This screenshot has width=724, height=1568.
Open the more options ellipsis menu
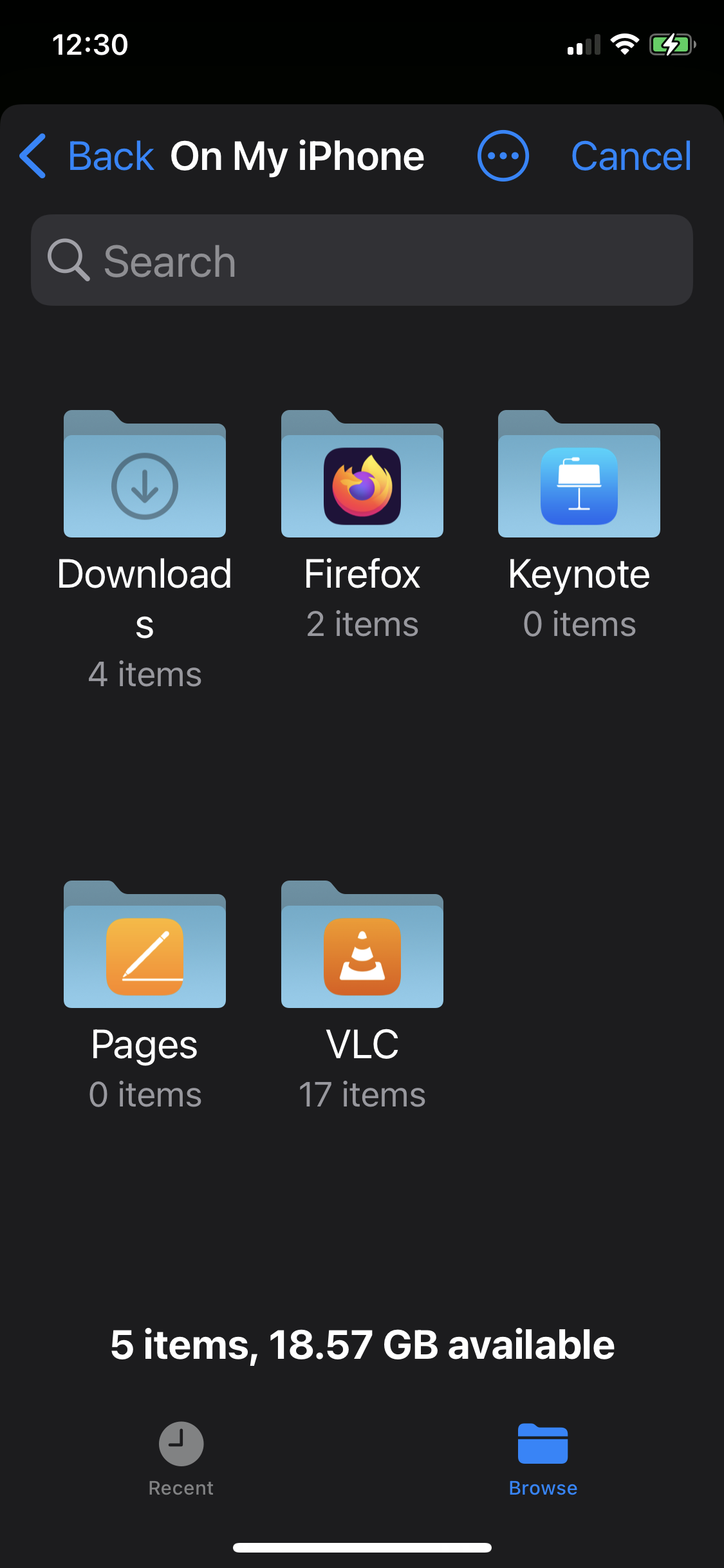click(x=503, y=156)
